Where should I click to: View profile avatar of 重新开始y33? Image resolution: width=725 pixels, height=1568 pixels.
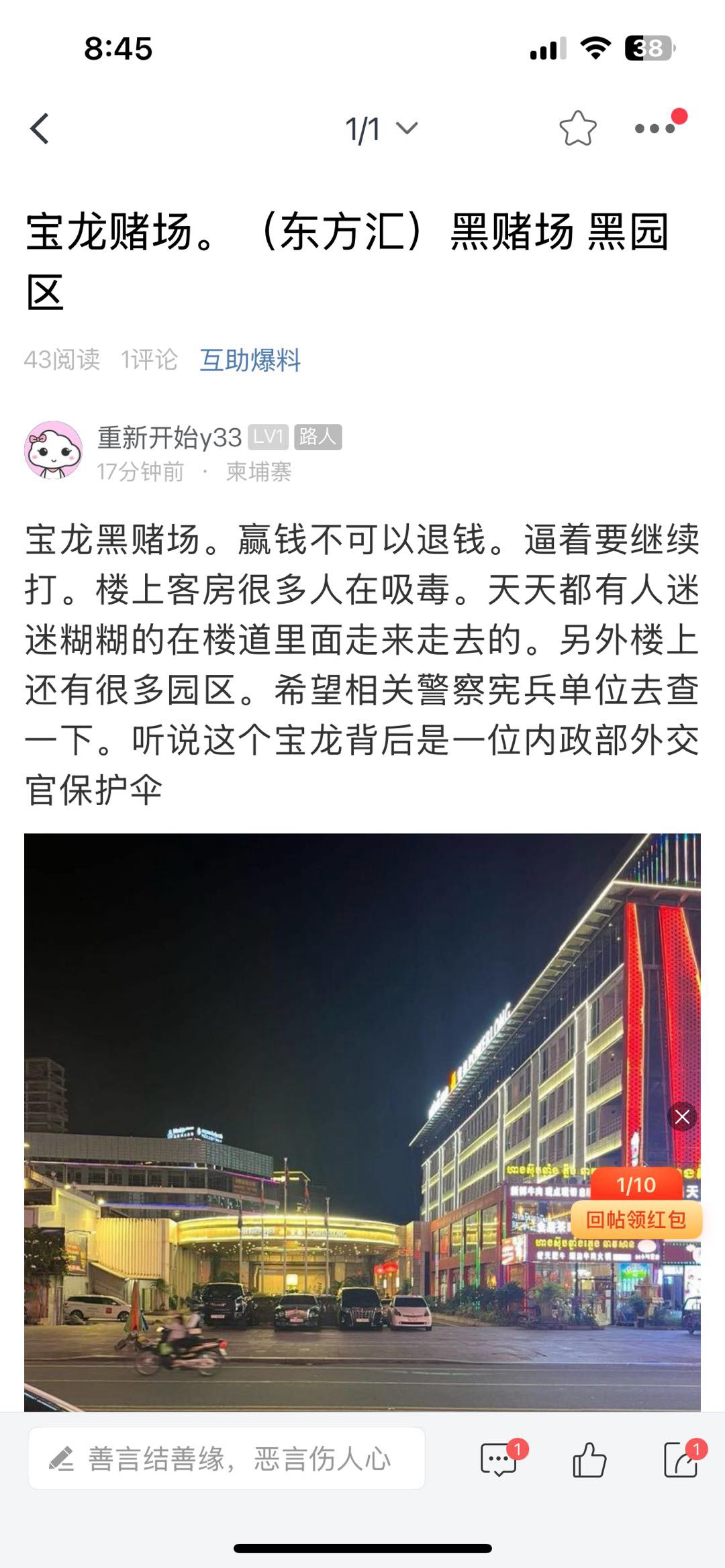pos(53,450)
